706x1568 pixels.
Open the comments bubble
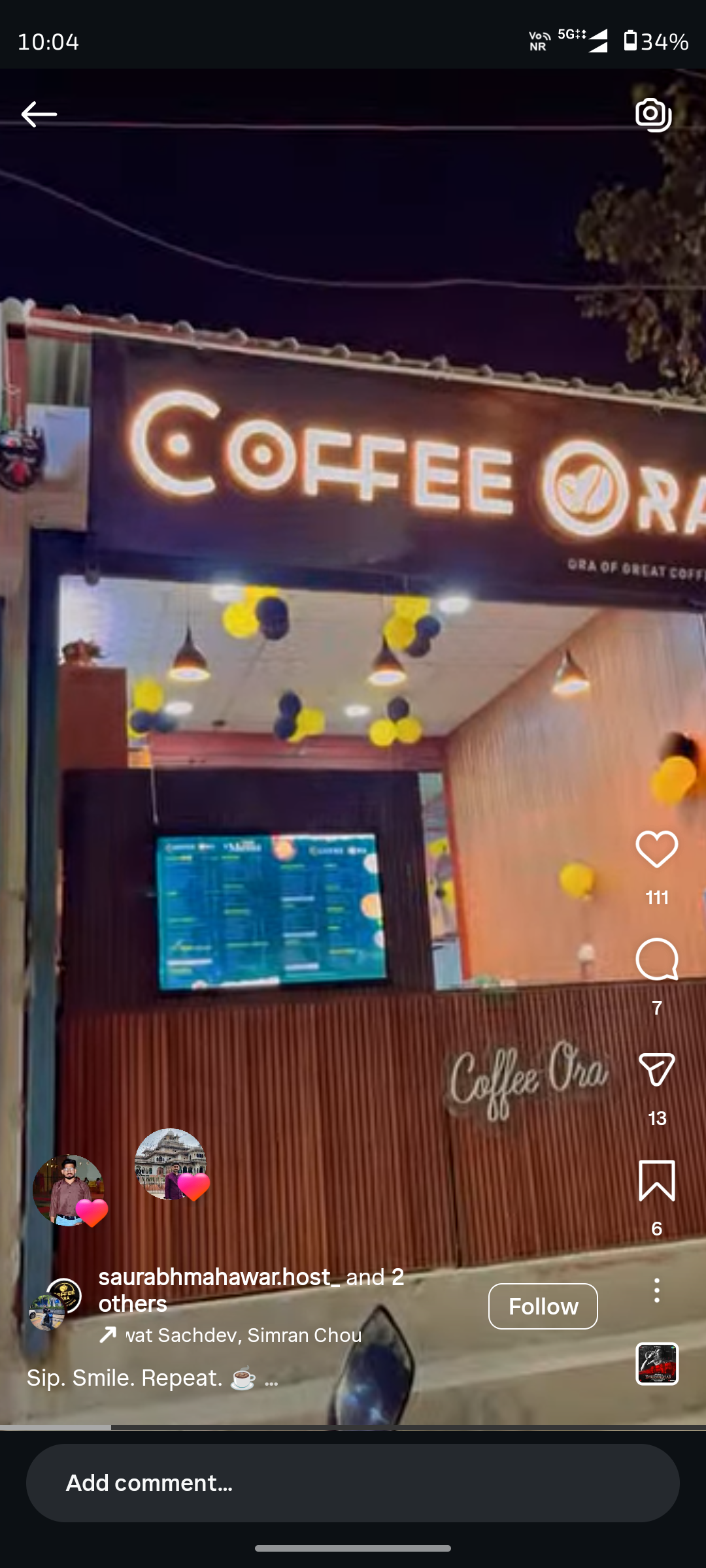(x=656, y=960)
